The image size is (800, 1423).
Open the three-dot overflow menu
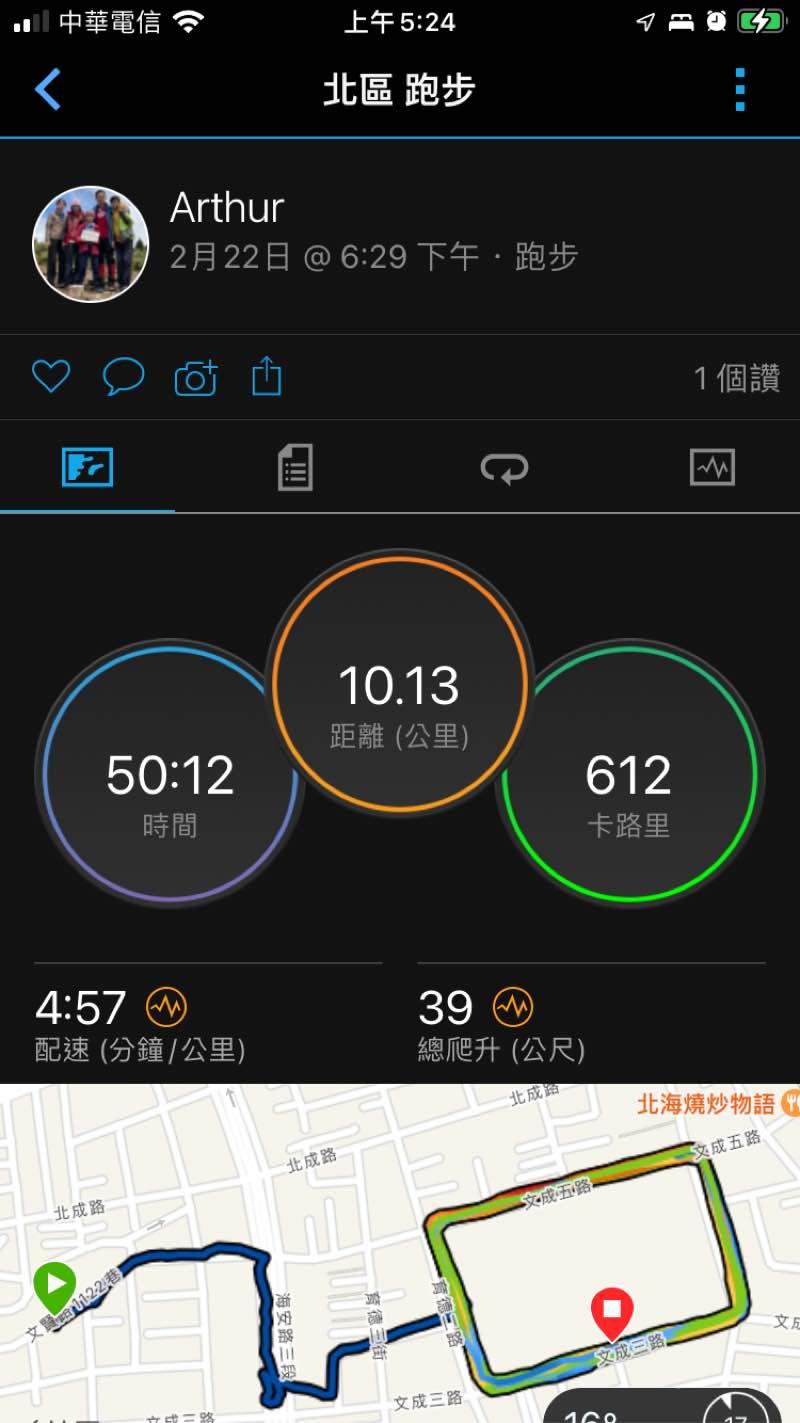click(x=740, y=90)
